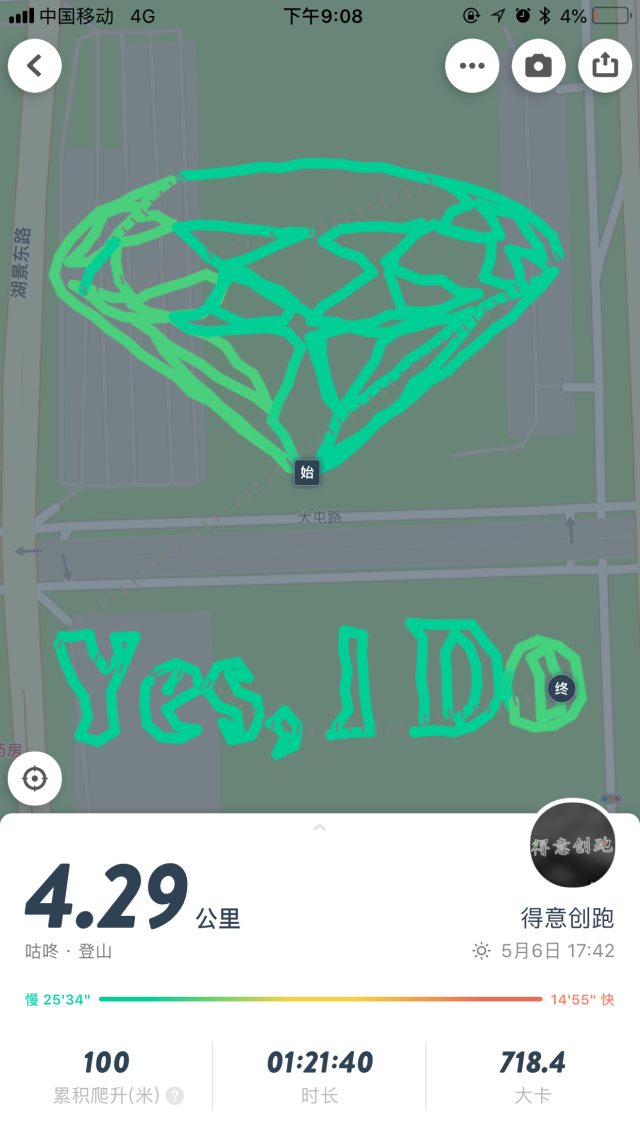This screenshot has width=640, height=1138.
Task: Go back using the arrow button
Action: click(x=34, y=65)
